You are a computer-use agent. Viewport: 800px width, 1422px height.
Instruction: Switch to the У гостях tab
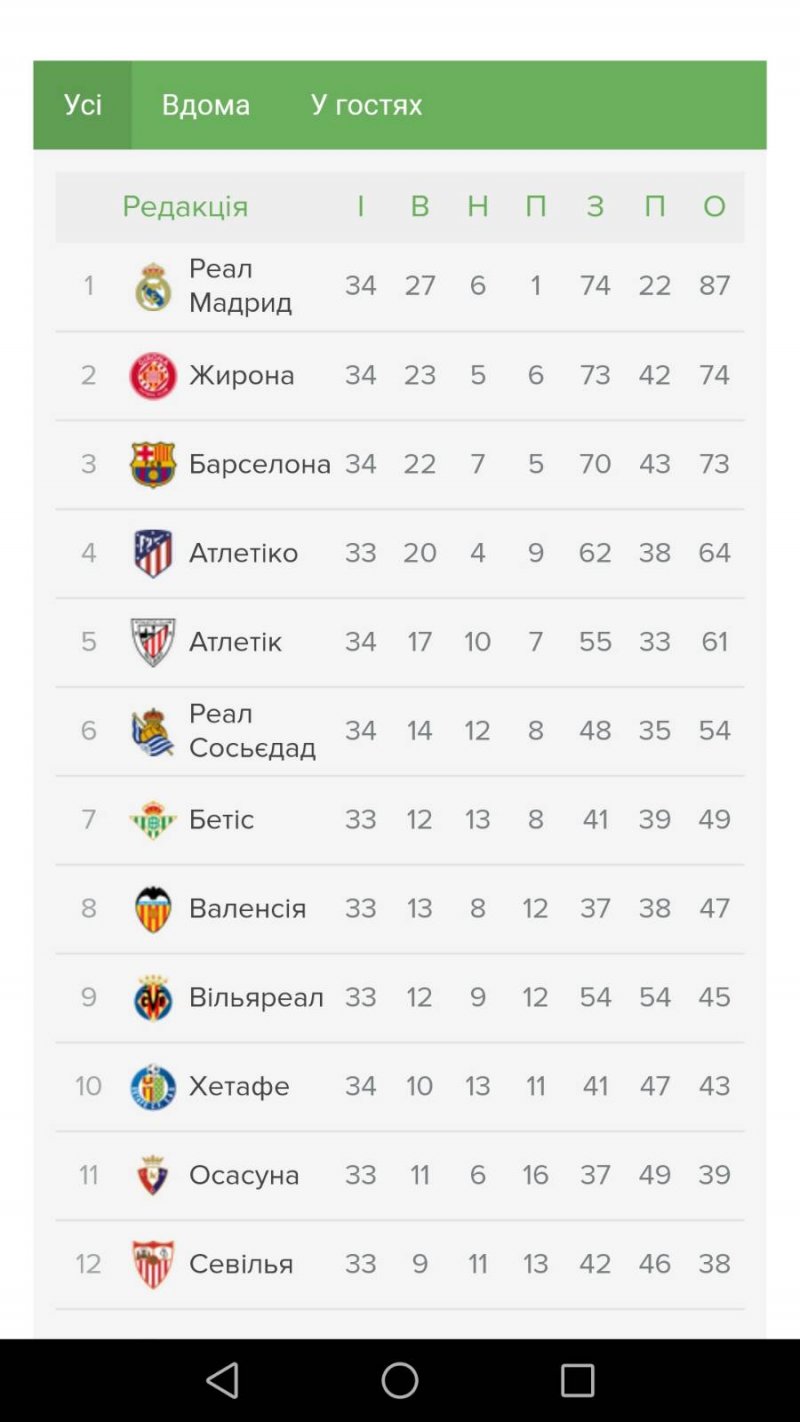pos(366,105)
